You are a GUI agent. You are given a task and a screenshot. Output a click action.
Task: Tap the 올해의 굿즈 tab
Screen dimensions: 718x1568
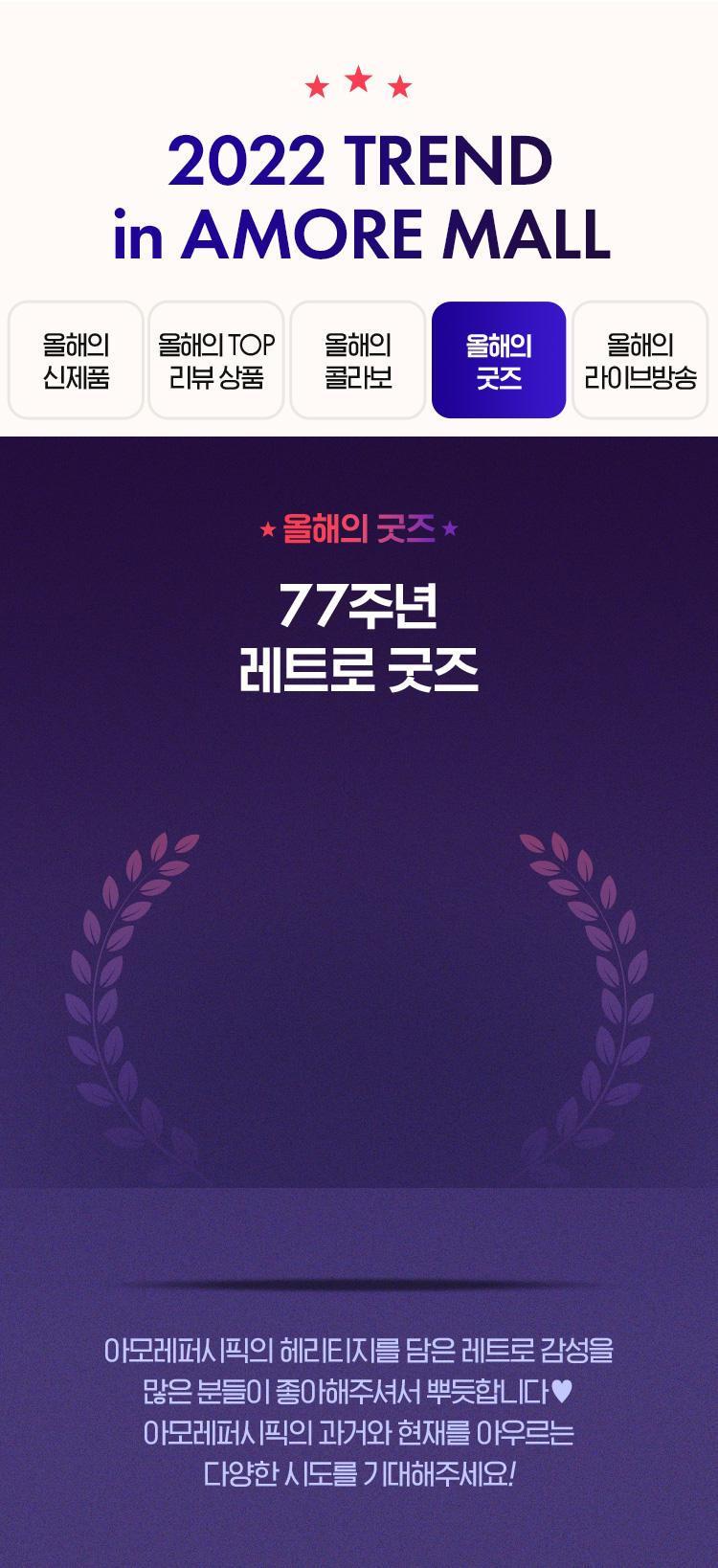[x=499, y=360]
